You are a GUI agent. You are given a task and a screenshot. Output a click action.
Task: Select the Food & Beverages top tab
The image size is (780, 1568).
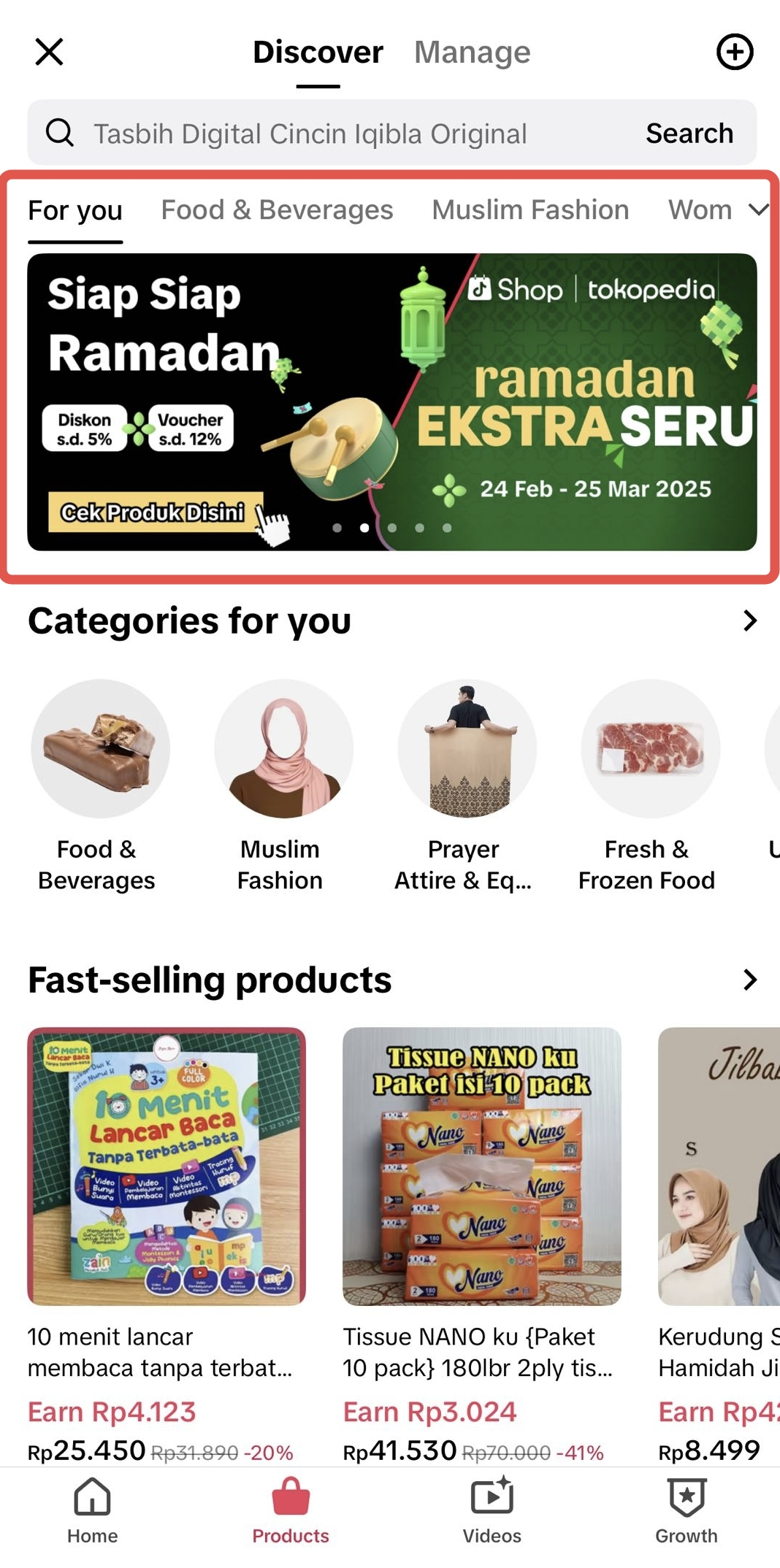pyautogui.click(x=277, y=210)
